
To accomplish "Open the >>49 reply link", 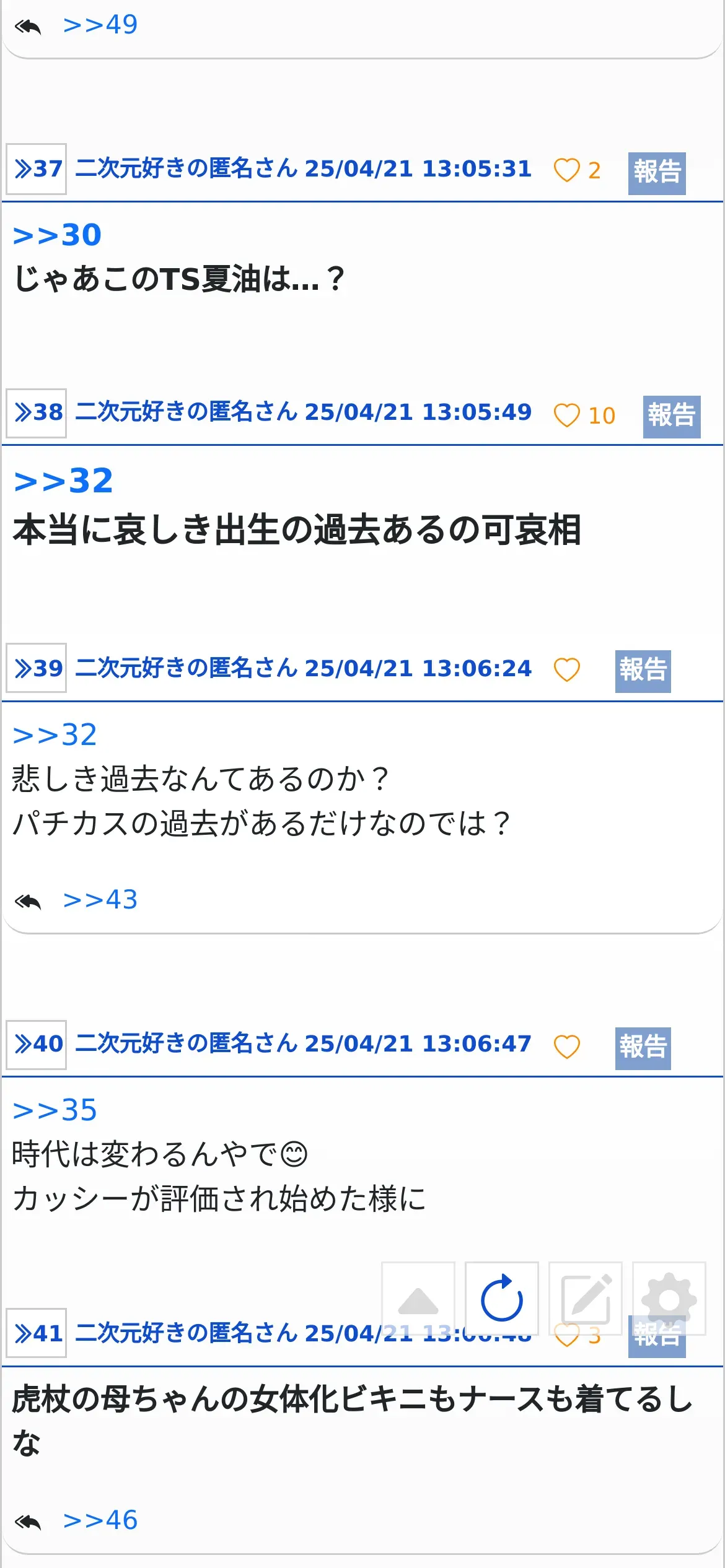I will coord(100,25).
